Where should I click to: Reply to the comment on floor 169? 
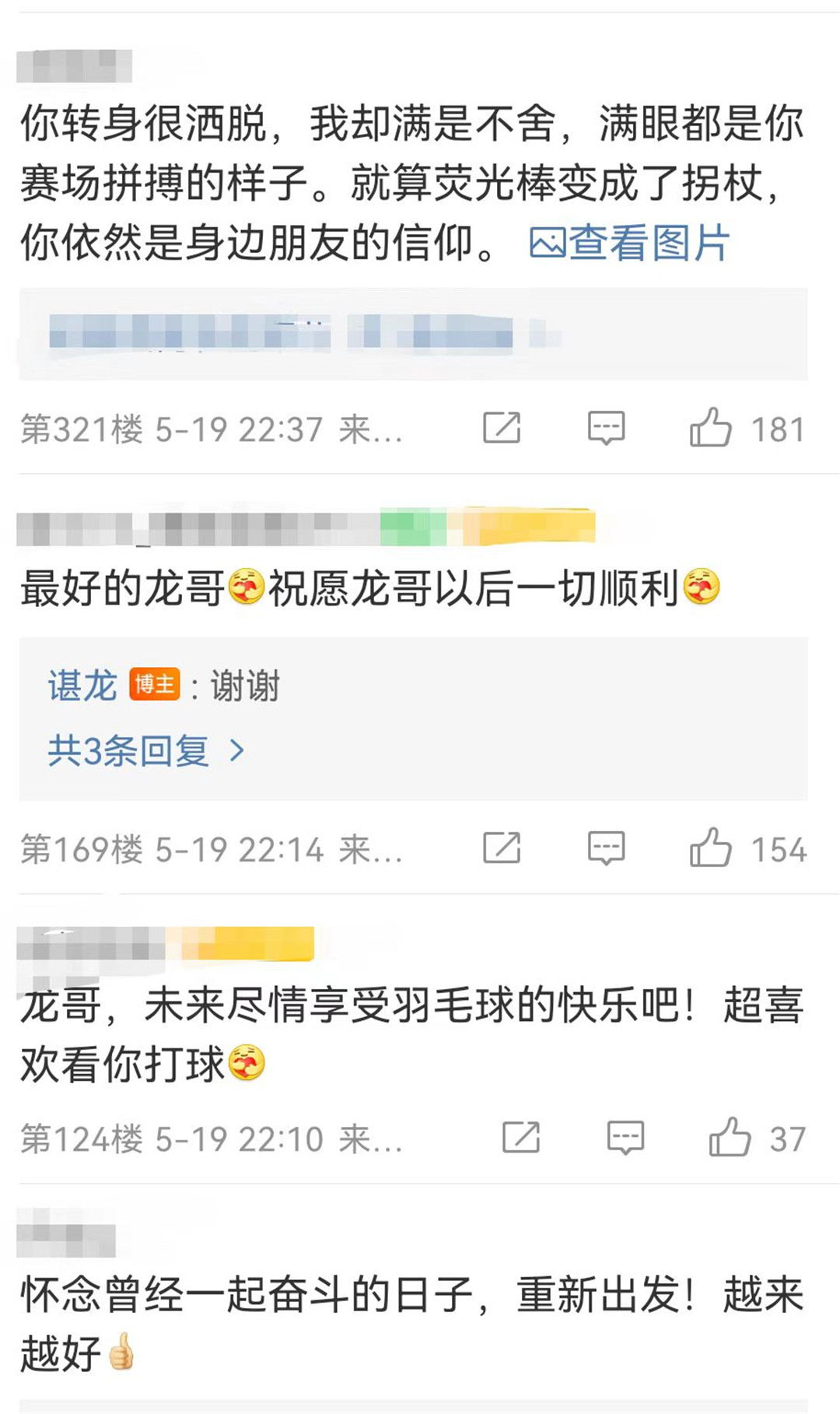pos(606,848)
